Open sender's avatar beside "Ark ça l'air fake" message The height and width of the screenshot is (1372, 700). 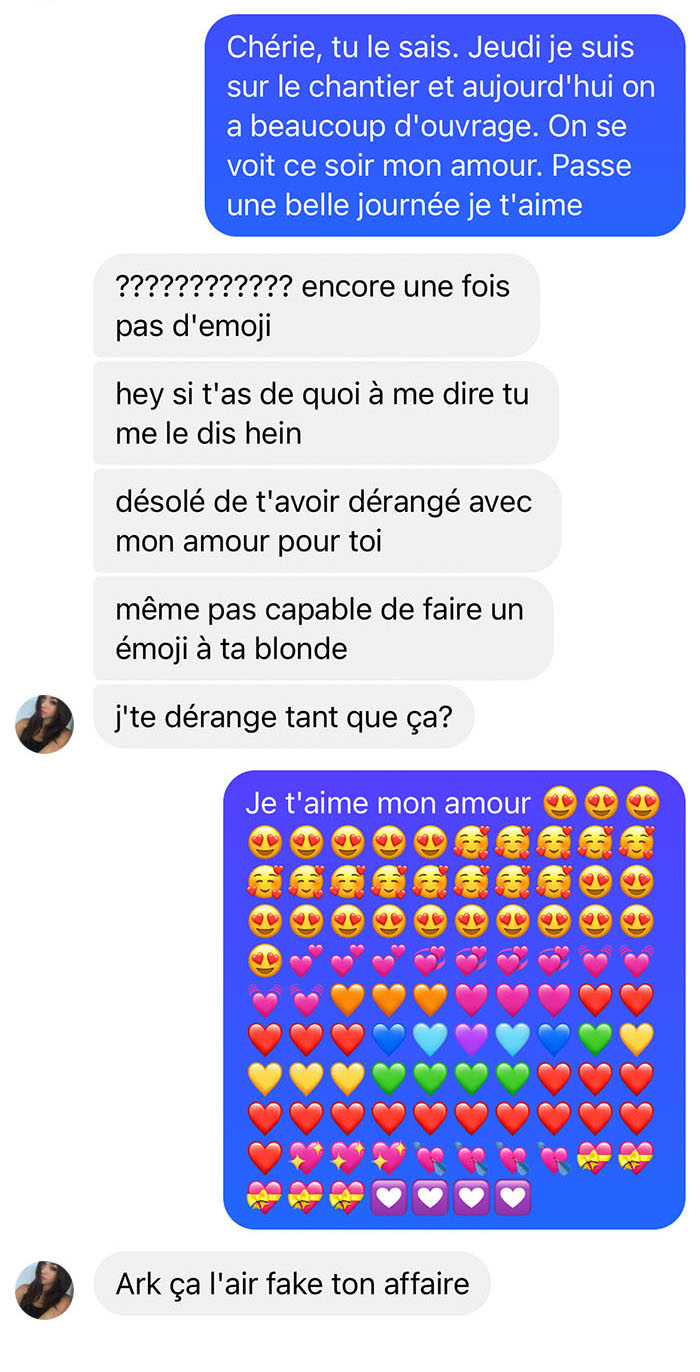(x=45, y=1290)
